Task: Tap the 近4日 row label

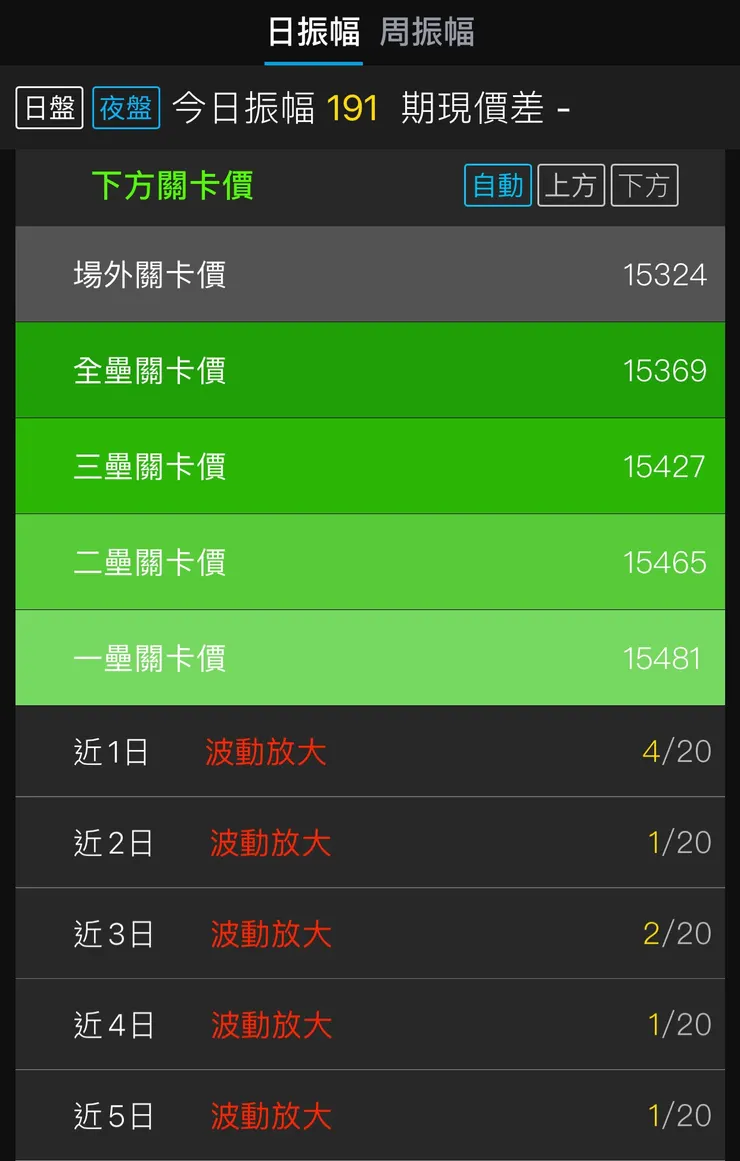Action: (x=113, y=1024)
